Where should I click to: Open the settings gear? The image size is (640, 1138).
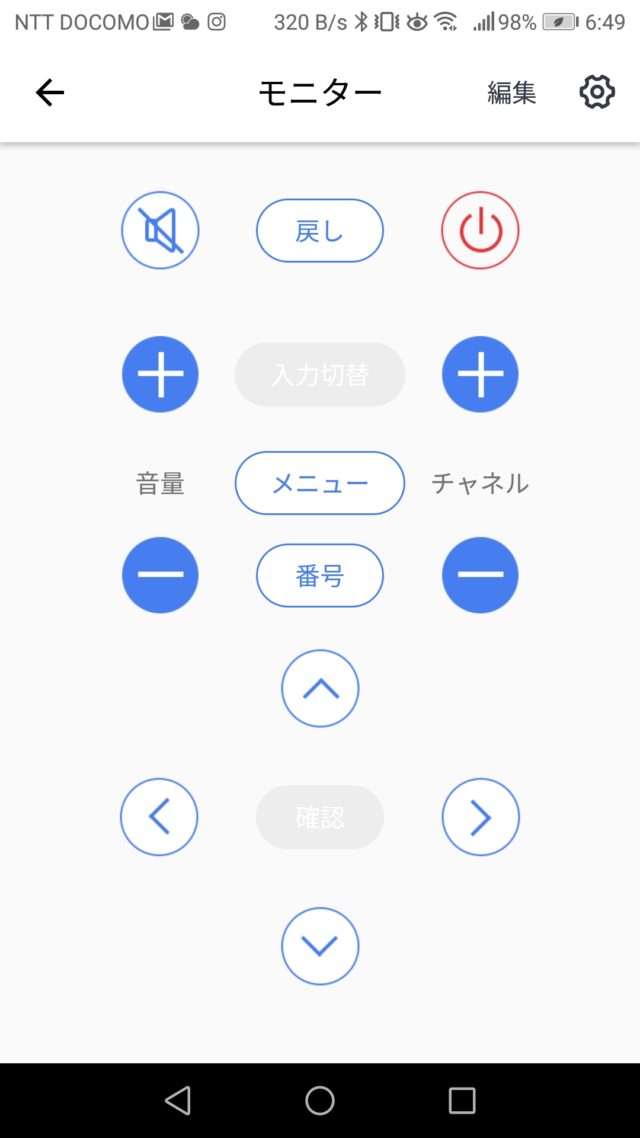597,92
